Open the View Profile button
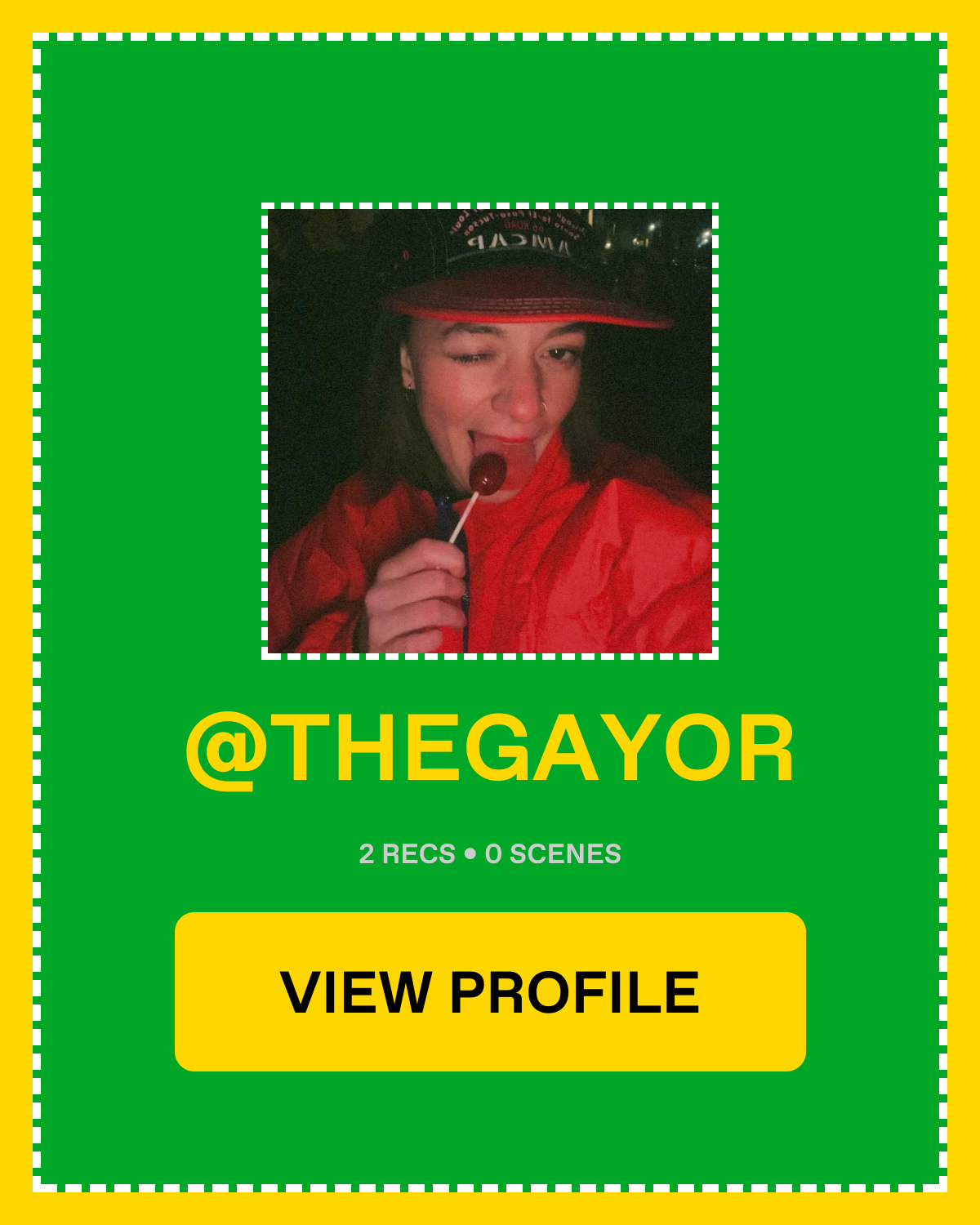The height and width of the screenshot is (1225, 980). 490,991
